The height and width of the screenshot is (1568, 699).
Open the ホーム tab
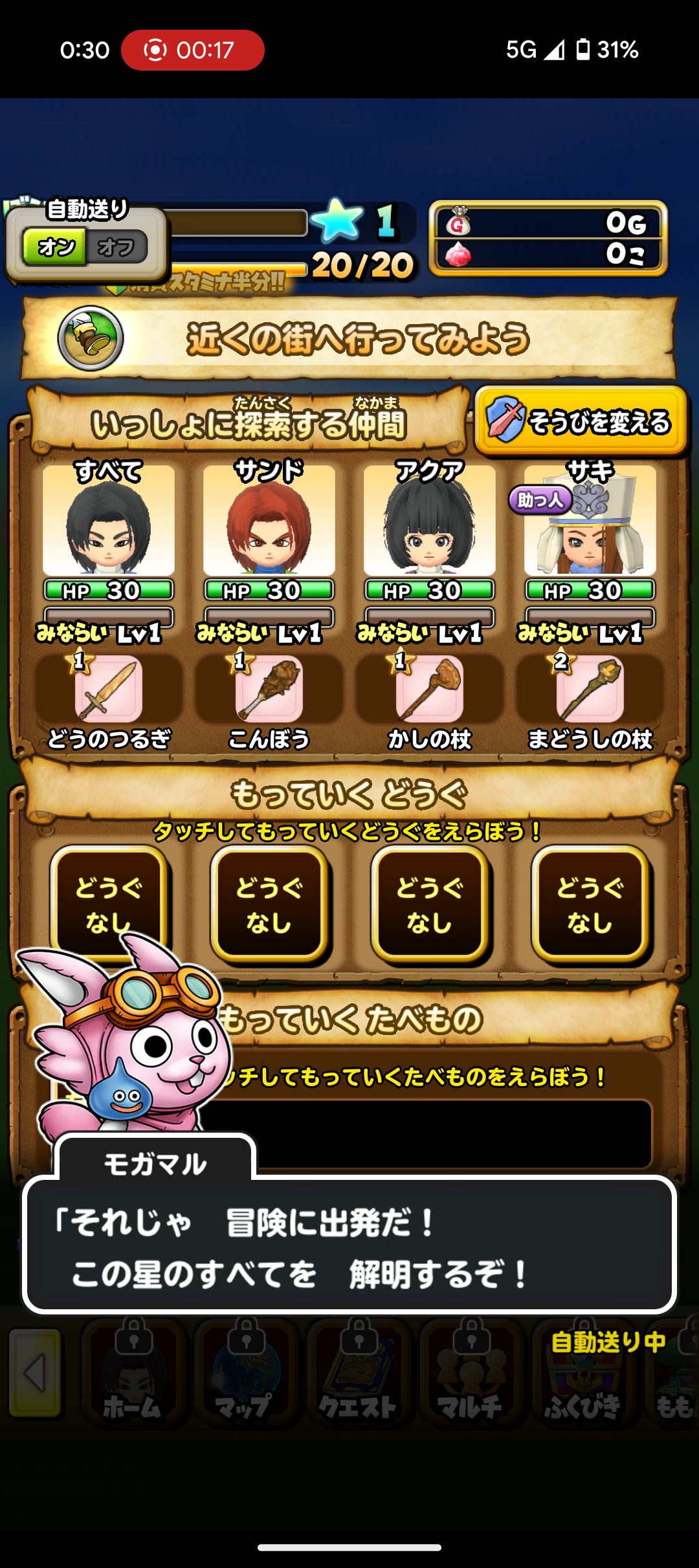click(x=133, y=1373)
